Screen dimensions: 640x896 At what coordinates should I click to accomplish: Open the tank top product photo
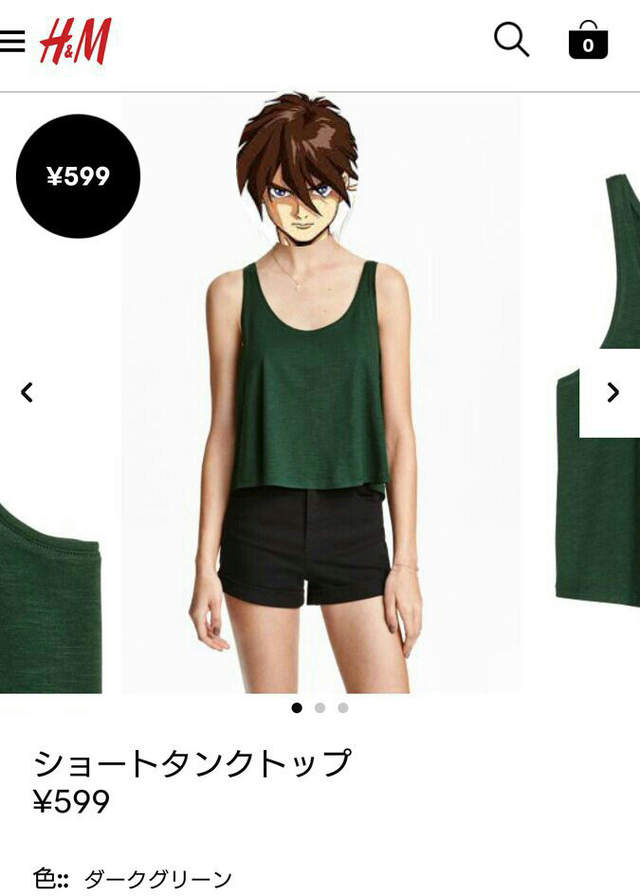pos(320,400)
